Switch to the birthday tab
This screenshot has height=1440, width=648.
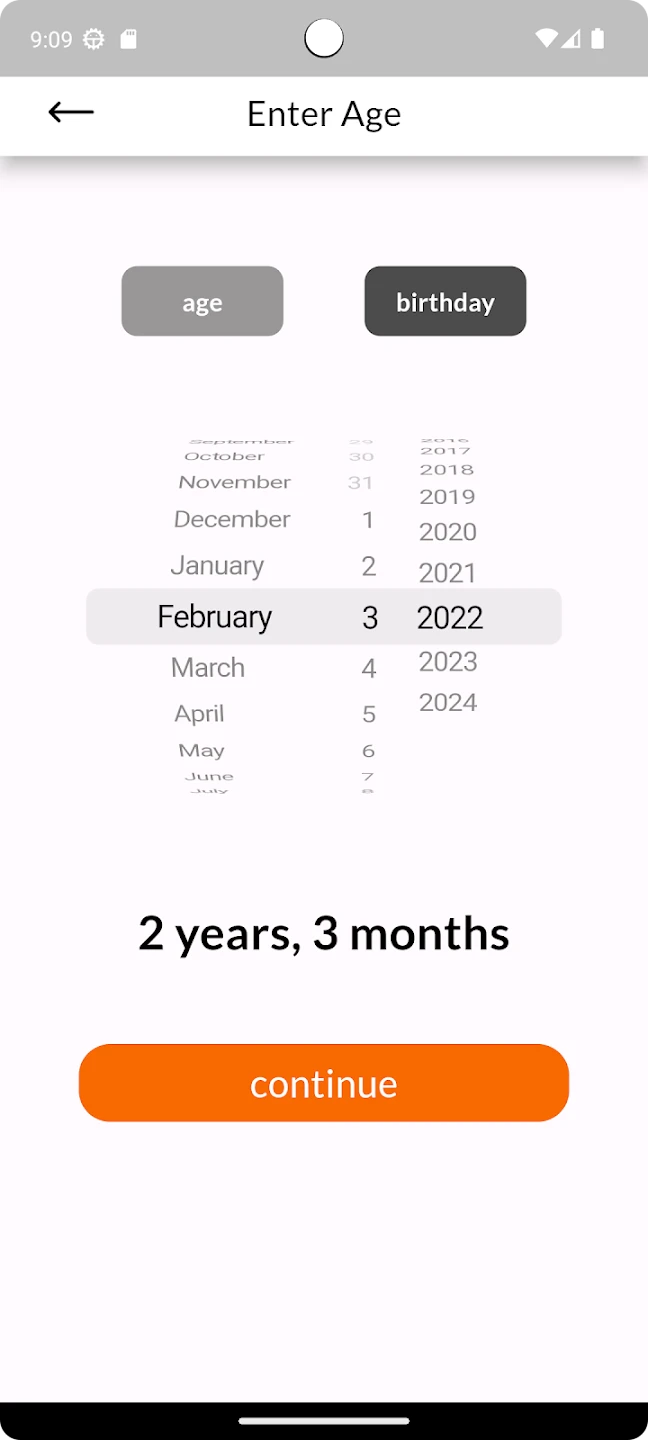tap(445, 302)
